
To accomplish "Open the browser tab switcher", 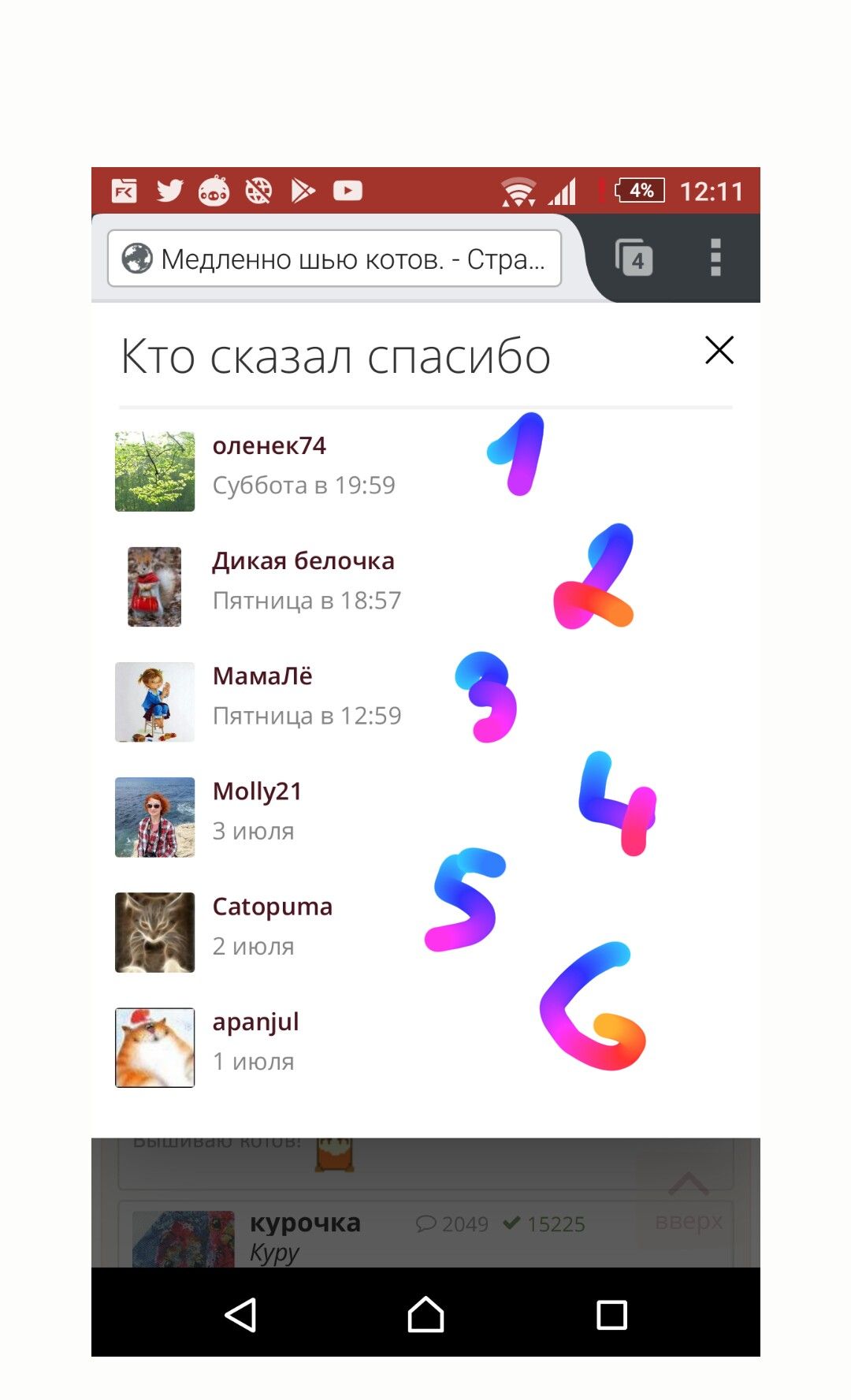I will click(634, 258).
